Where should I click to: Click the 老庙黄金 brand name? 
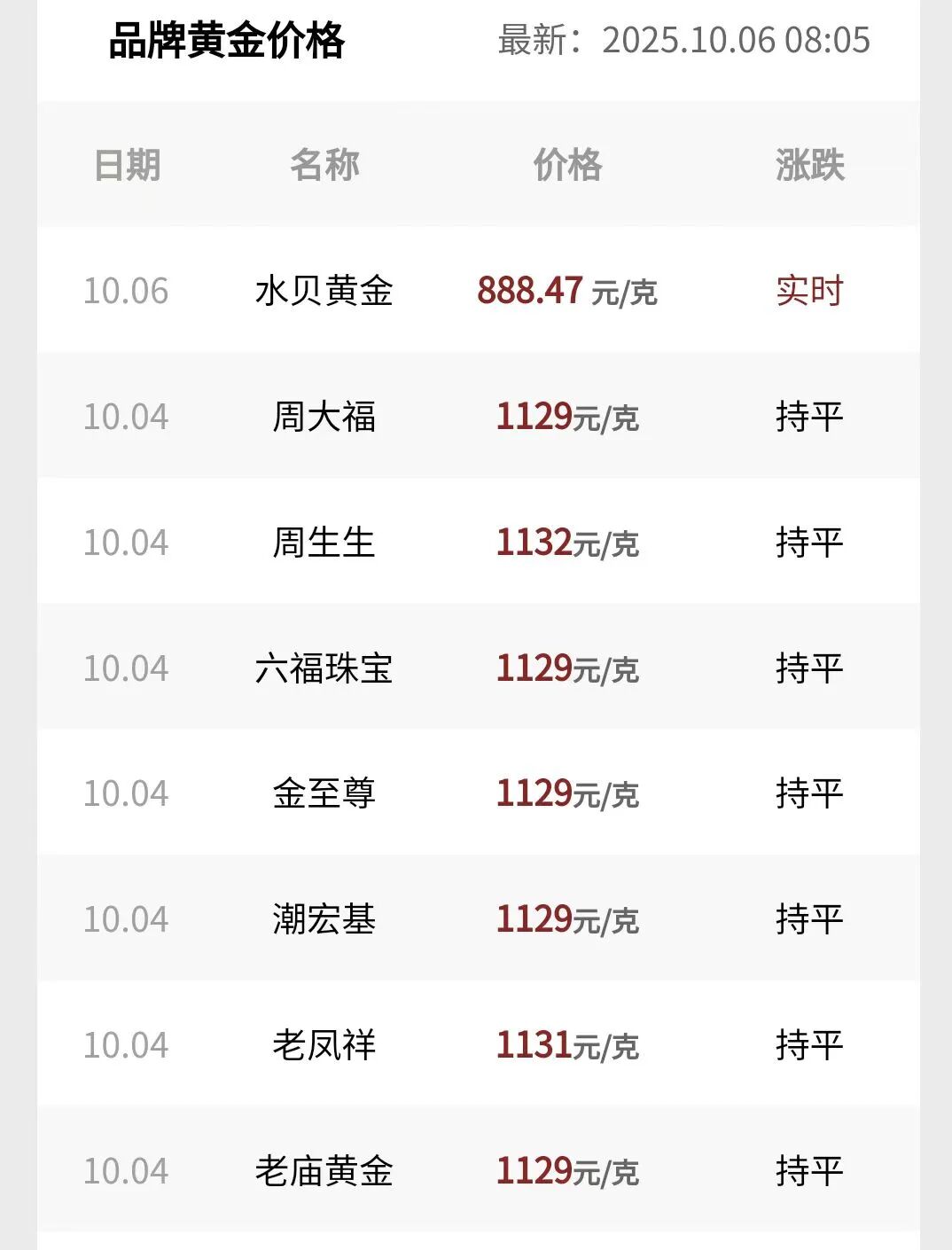323,1170
